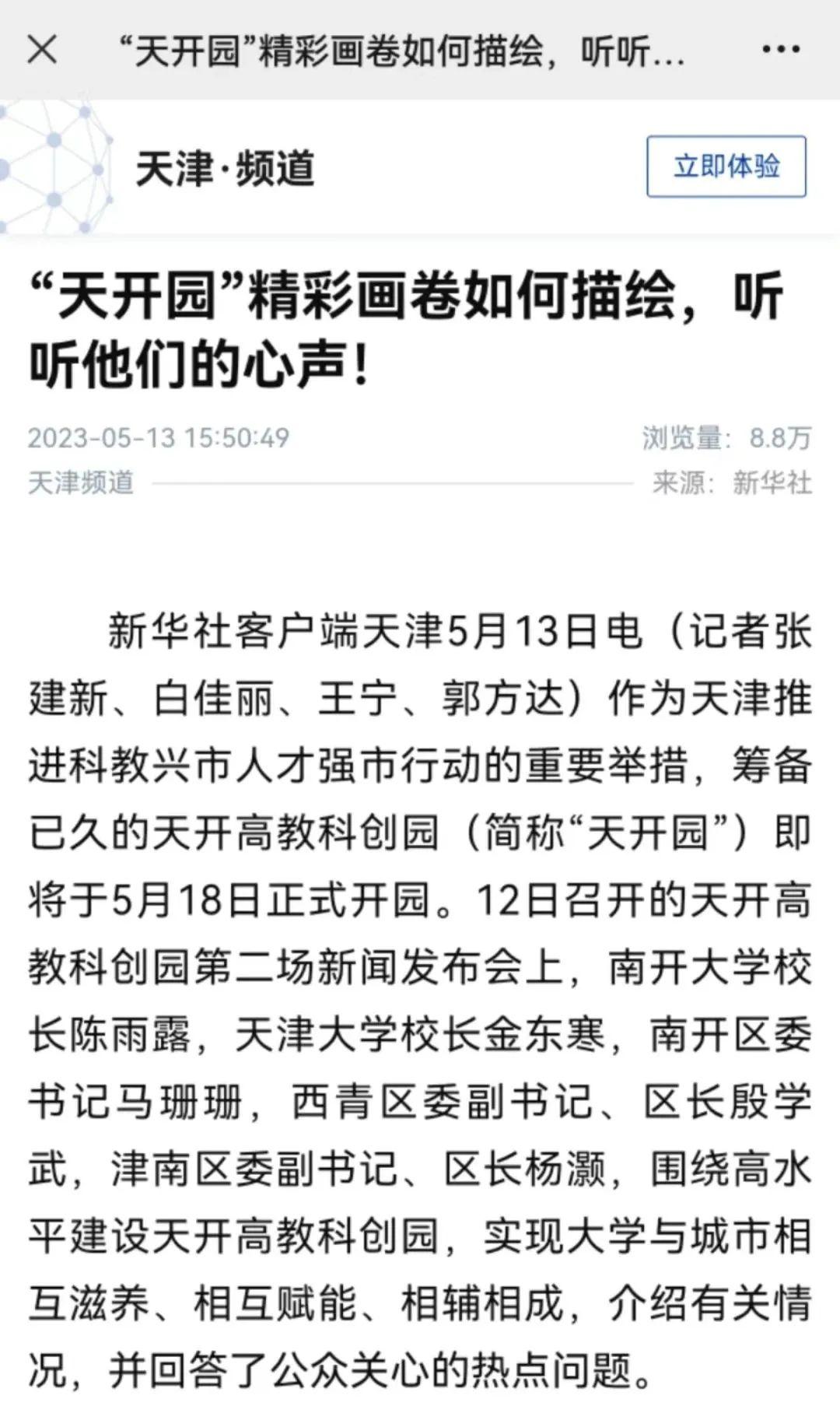This screenshot has height=1420, width=840.
Task: Close the article page
Action: click(x=42, y=51)
